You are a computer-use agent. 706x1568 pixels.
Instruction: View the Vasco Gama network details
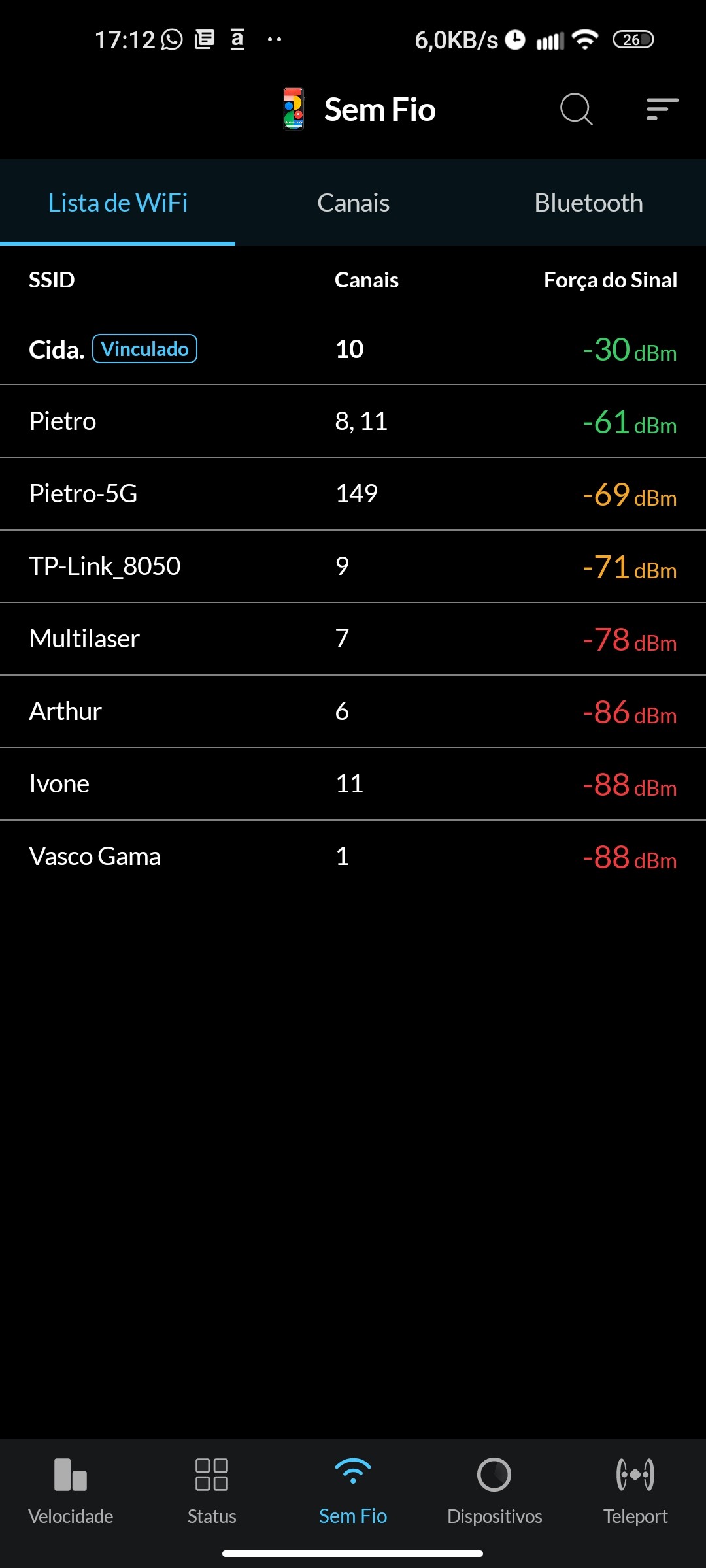pos(353,857)
